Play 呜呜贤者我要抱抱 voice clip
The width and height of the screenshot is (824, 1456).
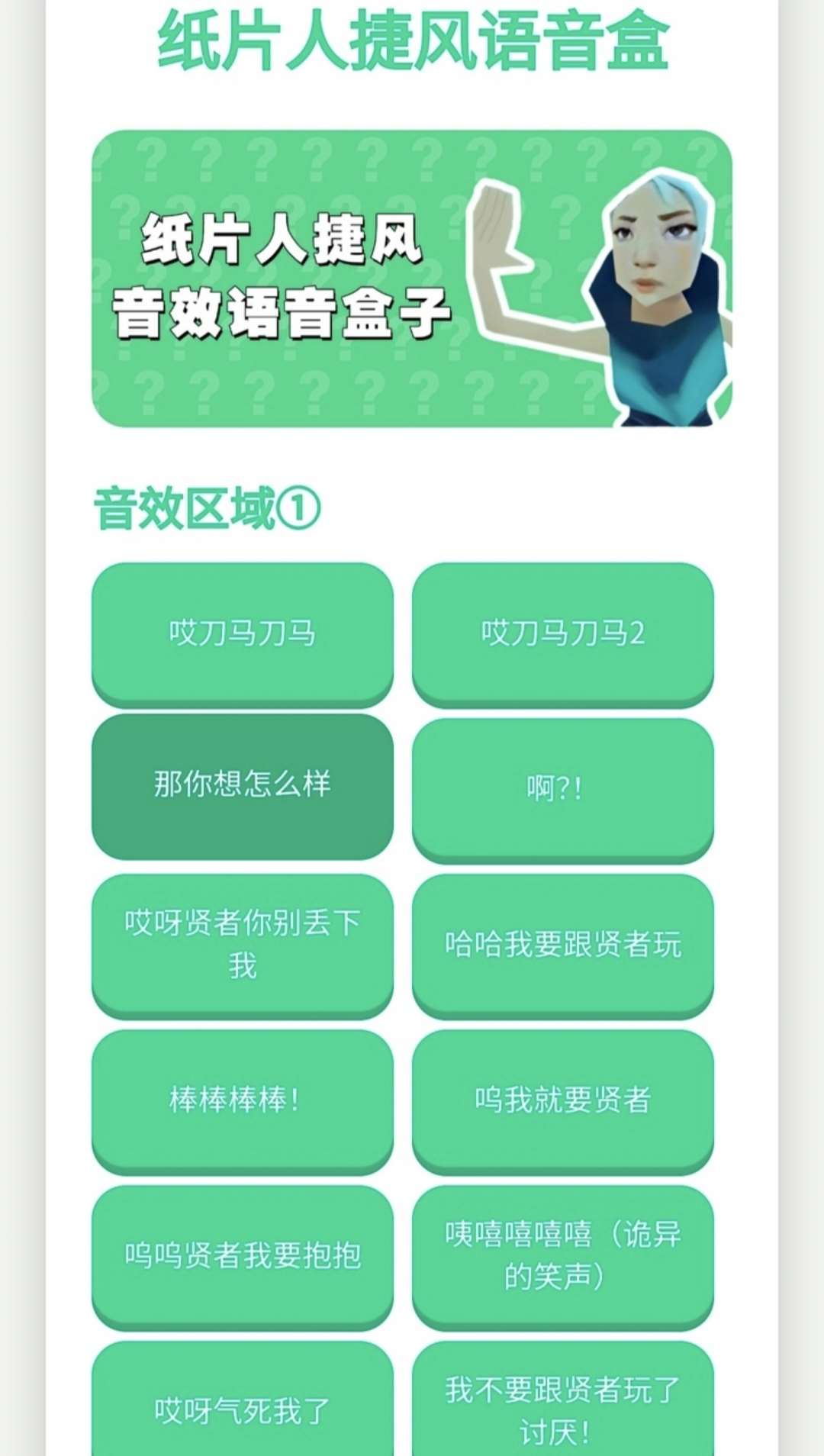[x=242, y=1255]
